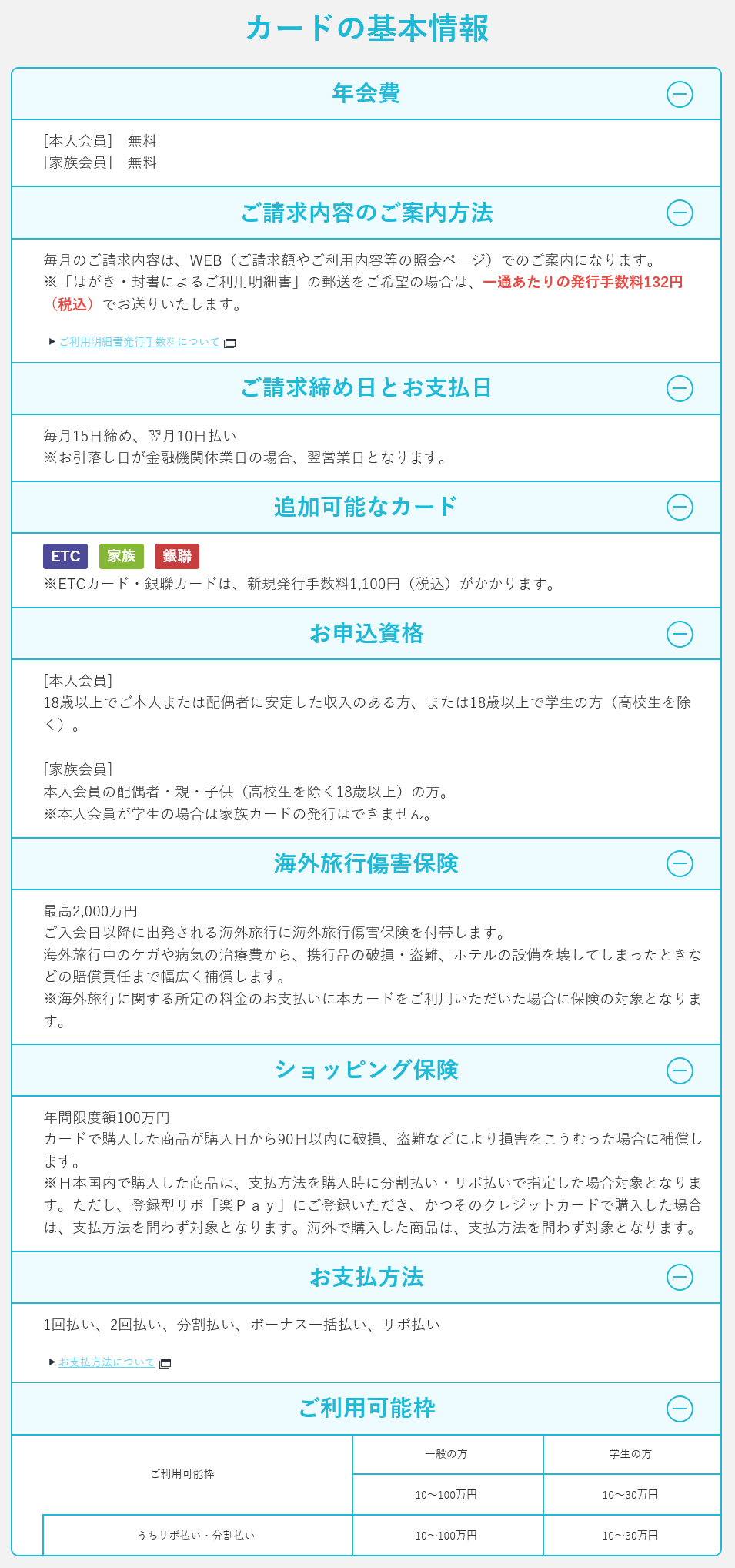Collapse the ショッピング保険 section
Image resolution: width=735 pixels, height=1568 pixels.
680,1070
